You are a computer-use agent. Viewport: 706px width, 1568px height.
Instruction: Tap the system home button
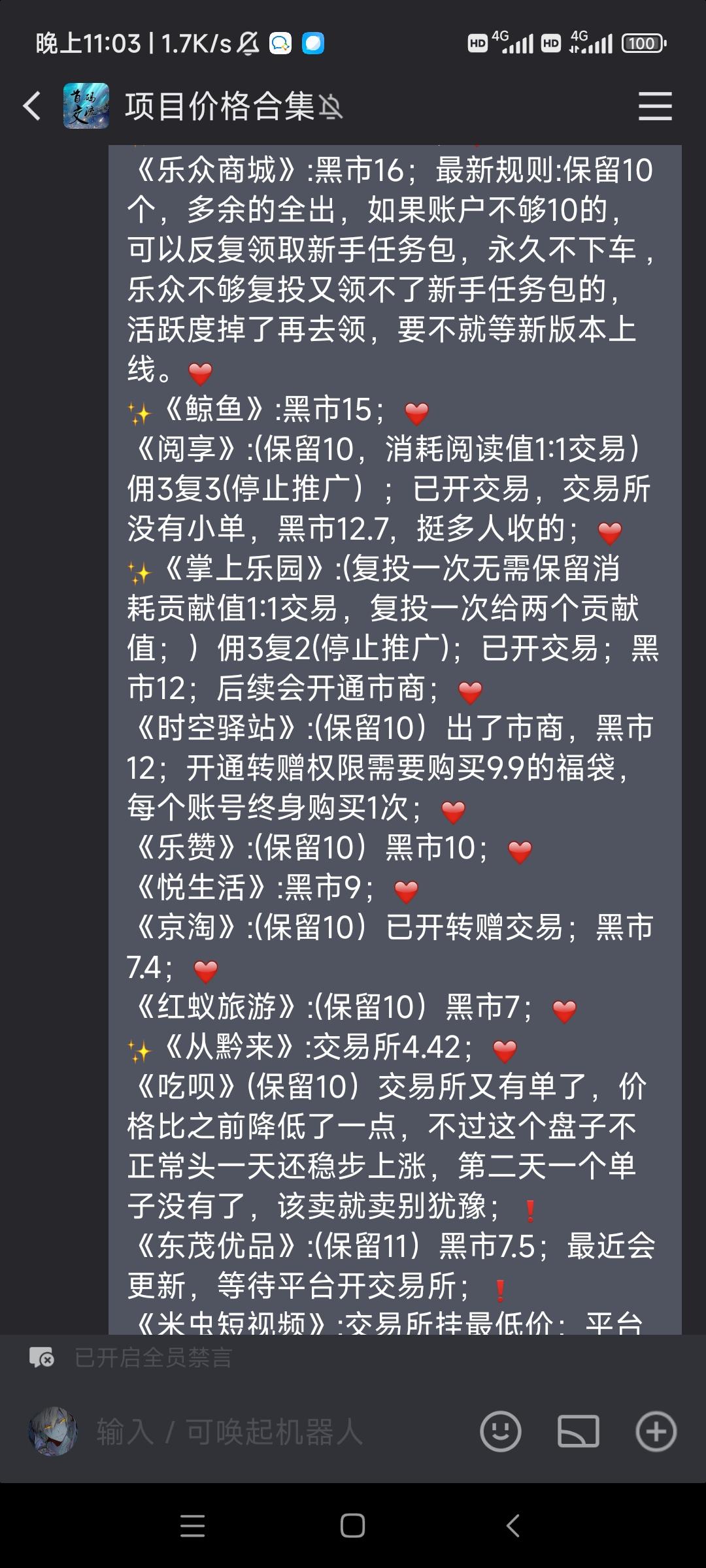point(353,1526)
